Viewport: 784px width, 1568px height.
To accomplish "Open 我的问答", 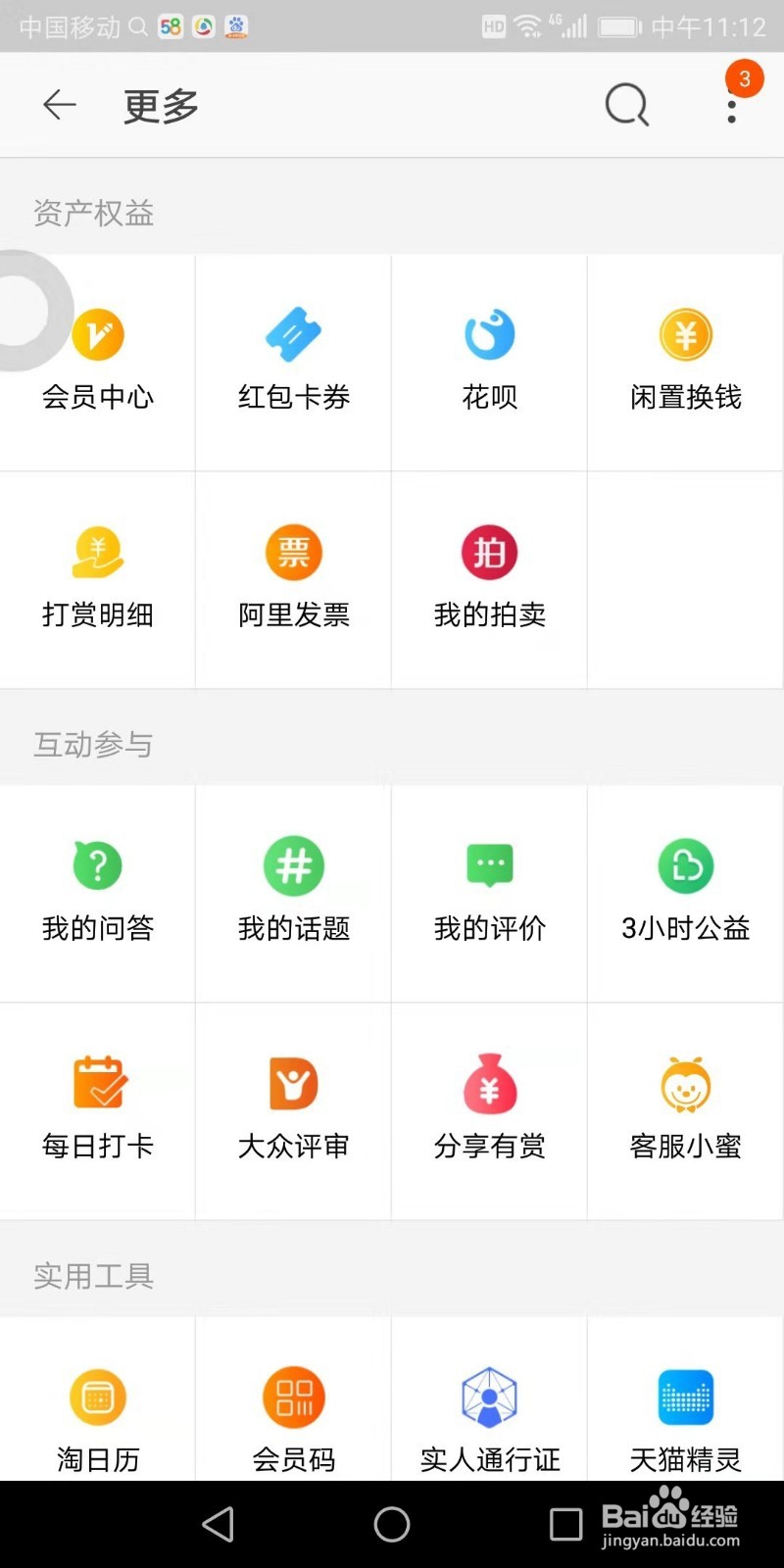I will (98, 894).
